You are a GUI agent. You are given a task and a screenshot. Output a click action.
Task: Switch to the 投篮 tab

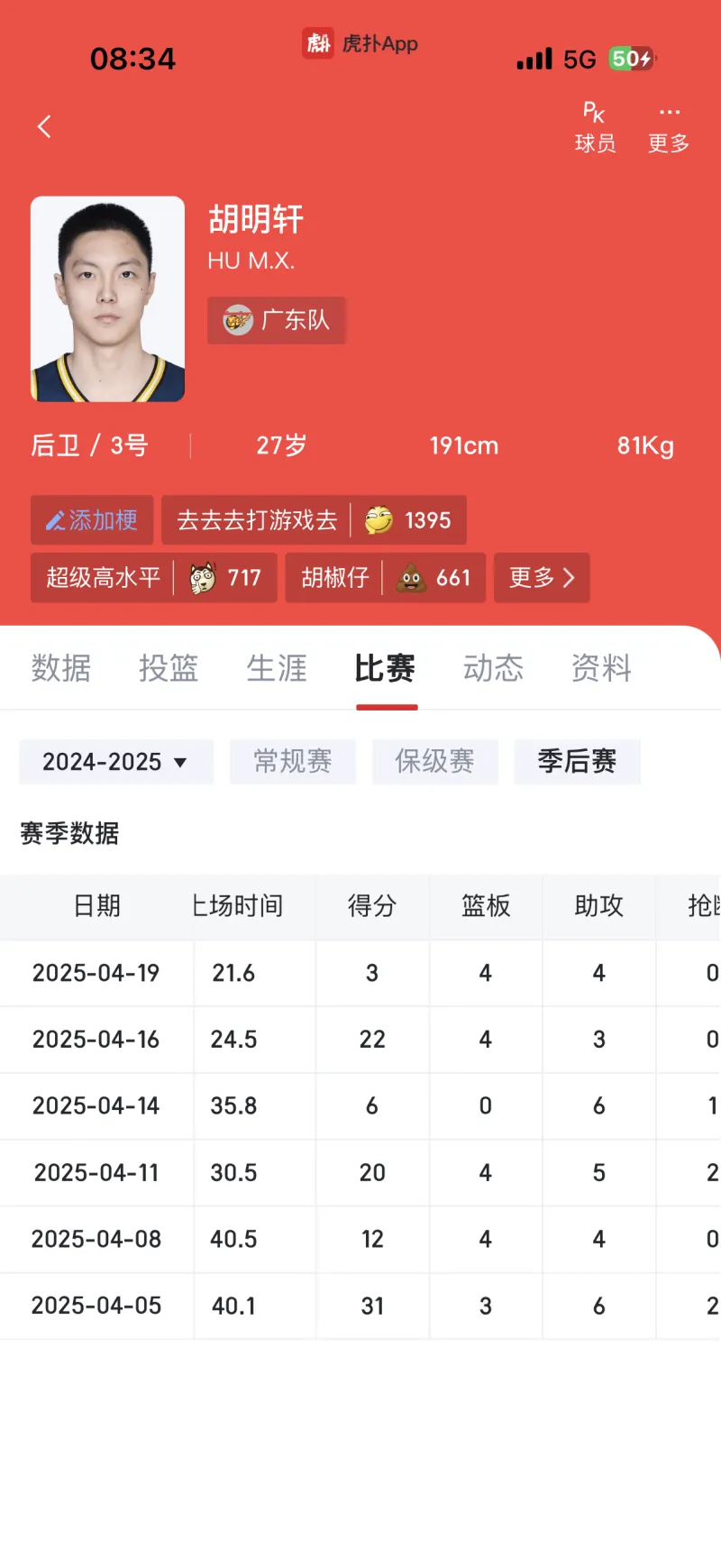pyautogui.click(x=169, y=668)
